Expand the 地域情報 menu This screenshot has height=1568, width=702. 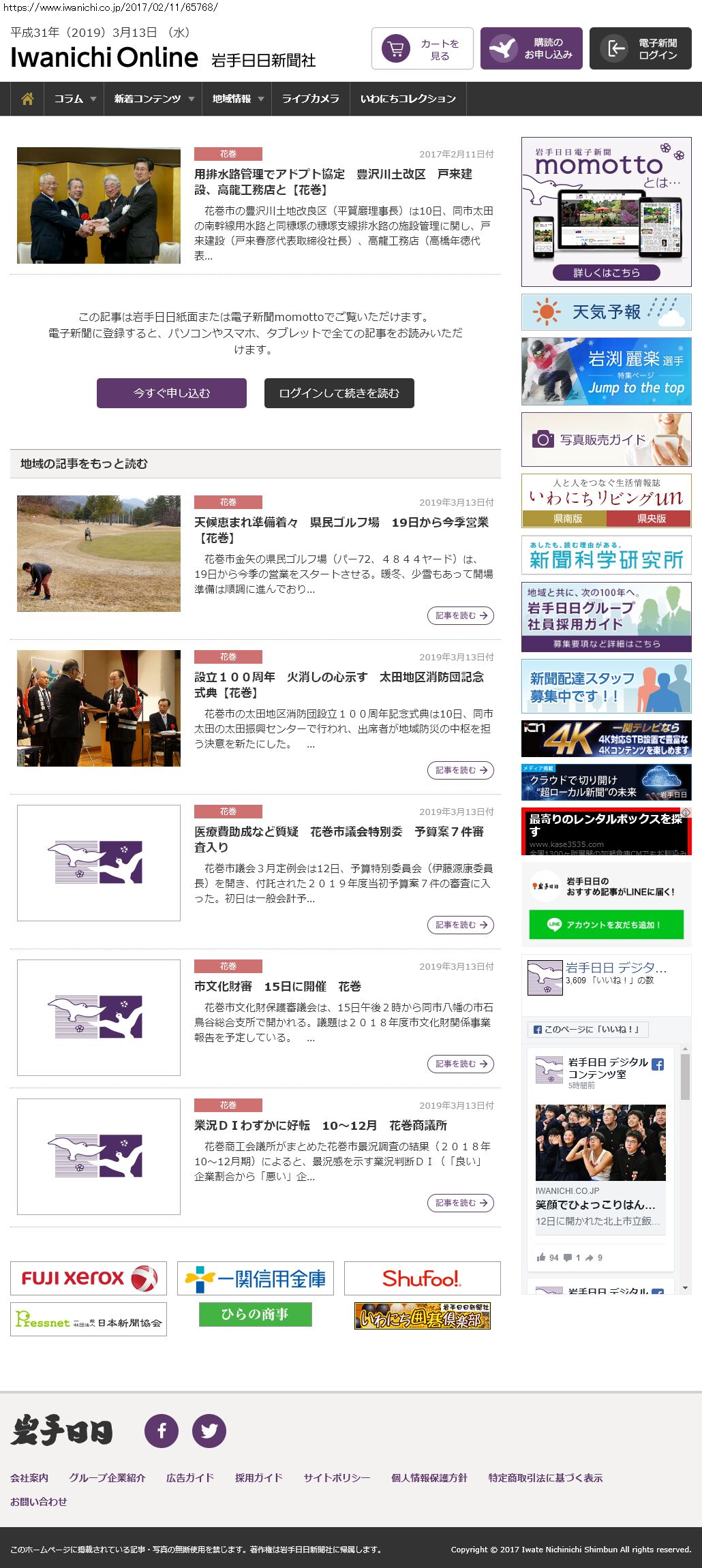pos(237,99)
